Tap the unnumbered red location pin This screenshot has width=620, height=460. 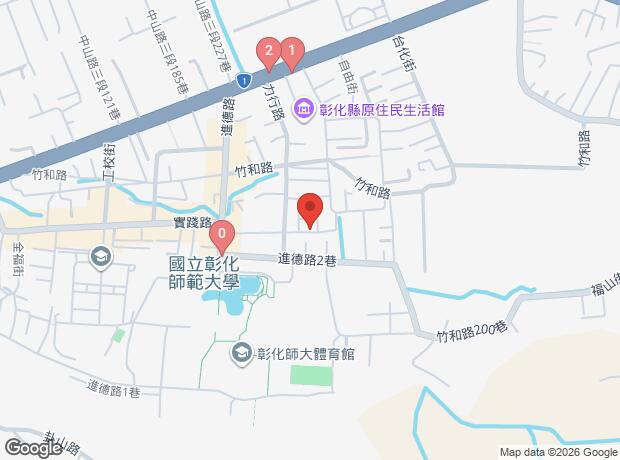pyautogui.click(x=310, y=209)
